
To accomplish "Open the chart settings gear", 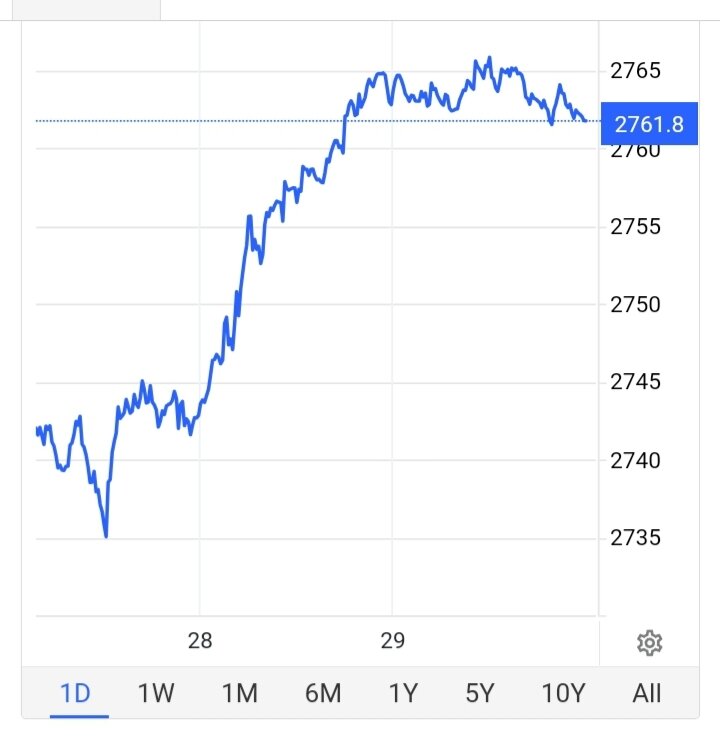I will pos(649,642).
